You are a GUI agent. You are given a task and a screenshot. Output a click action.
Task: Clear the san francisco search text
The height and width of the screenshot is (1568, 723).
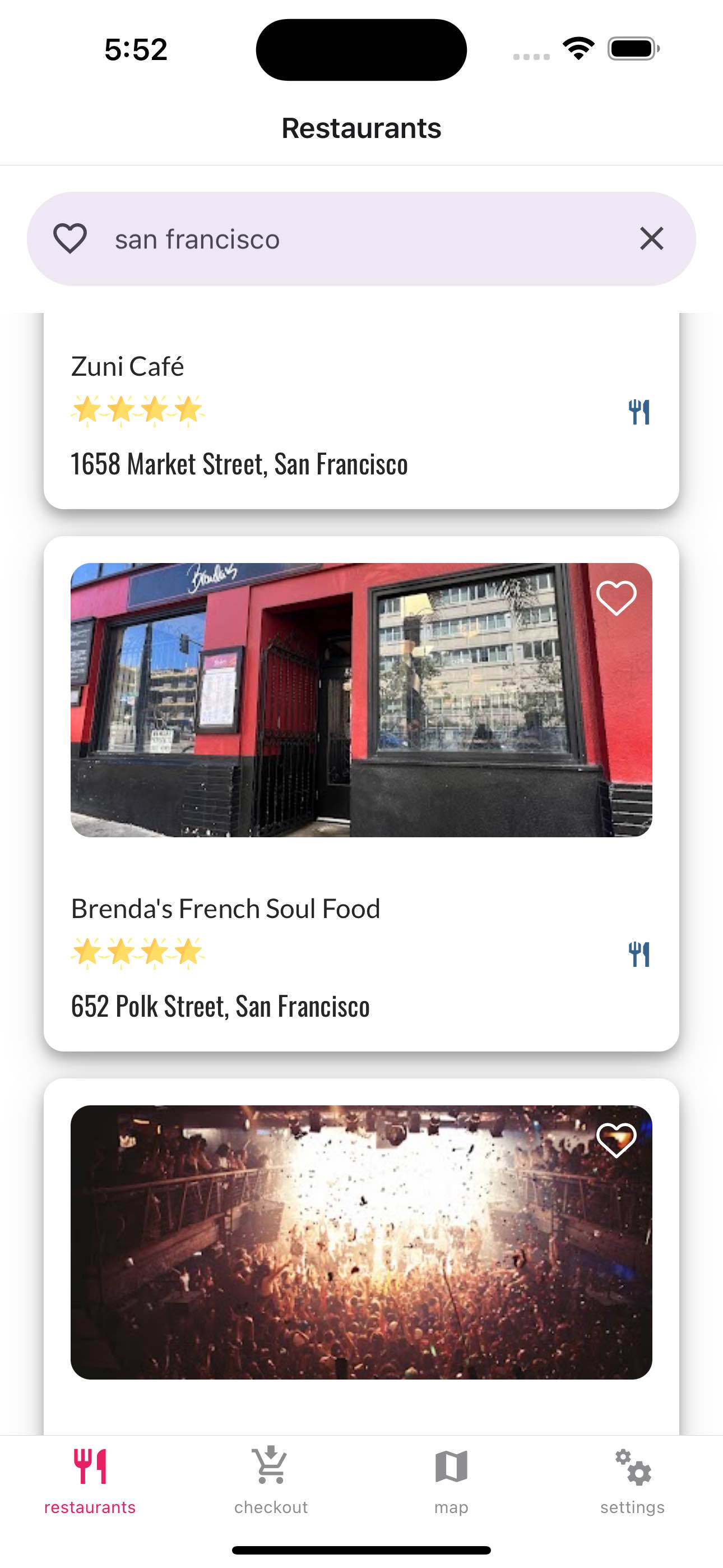click(651, 238)
